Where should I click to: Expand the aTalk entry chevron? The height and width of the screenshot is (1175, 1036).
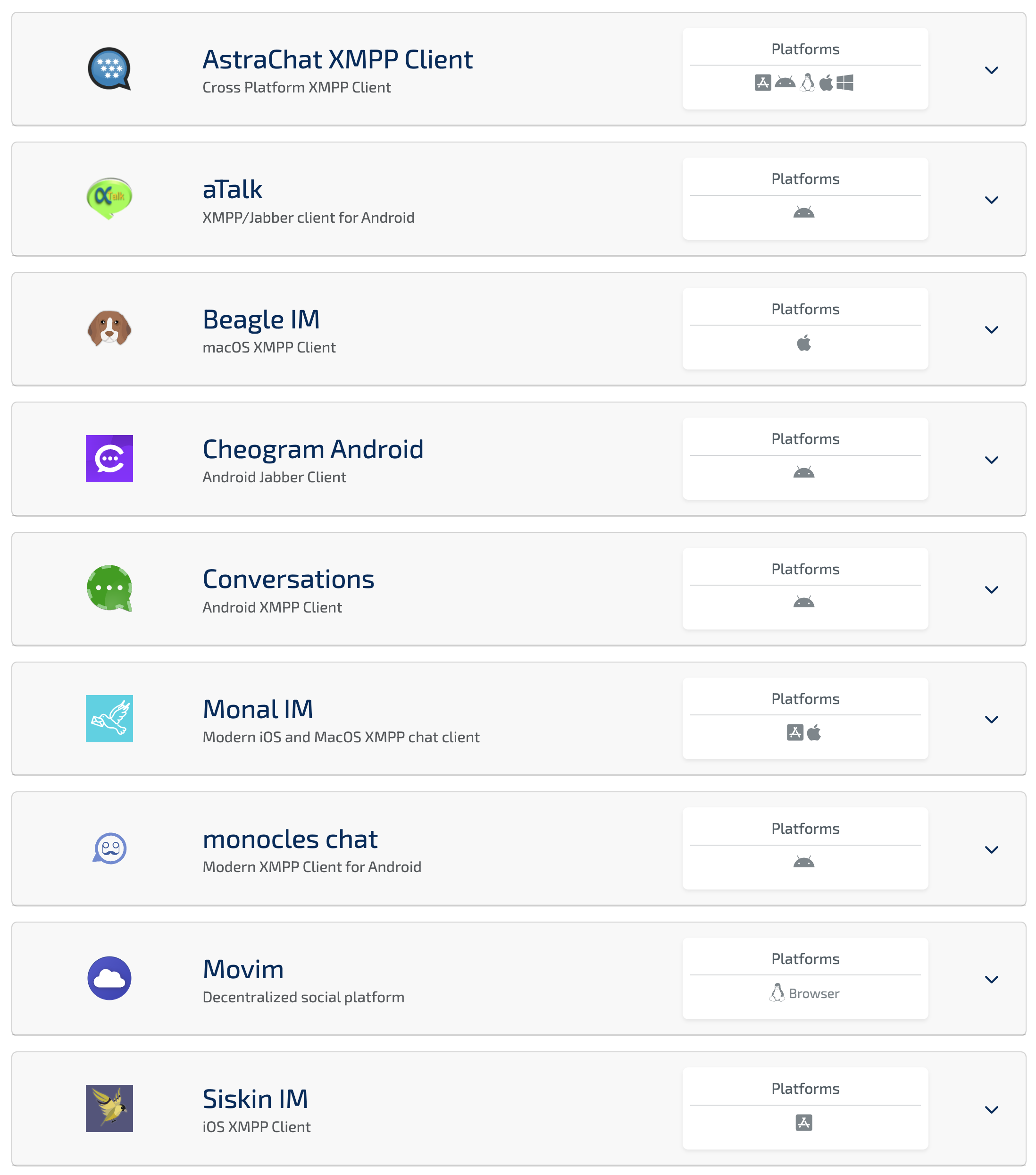click(x=991, y=200)
